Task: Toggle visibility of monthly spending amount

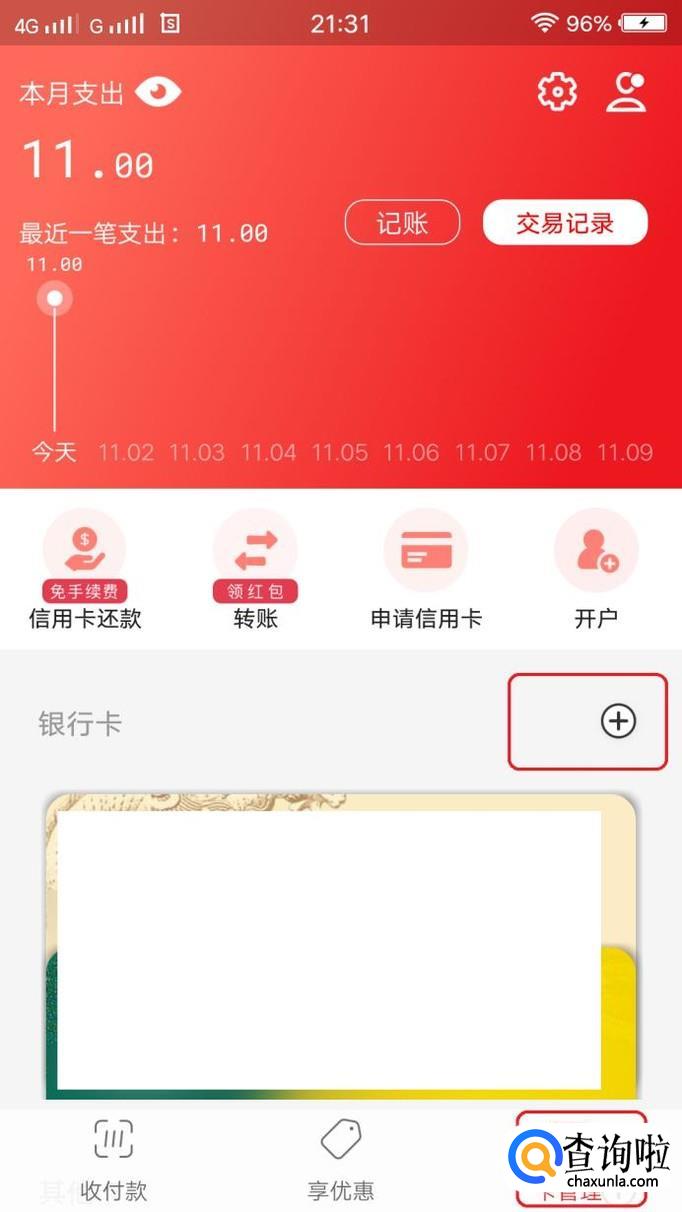Action: pyautogui.click(x=158, y=93)
